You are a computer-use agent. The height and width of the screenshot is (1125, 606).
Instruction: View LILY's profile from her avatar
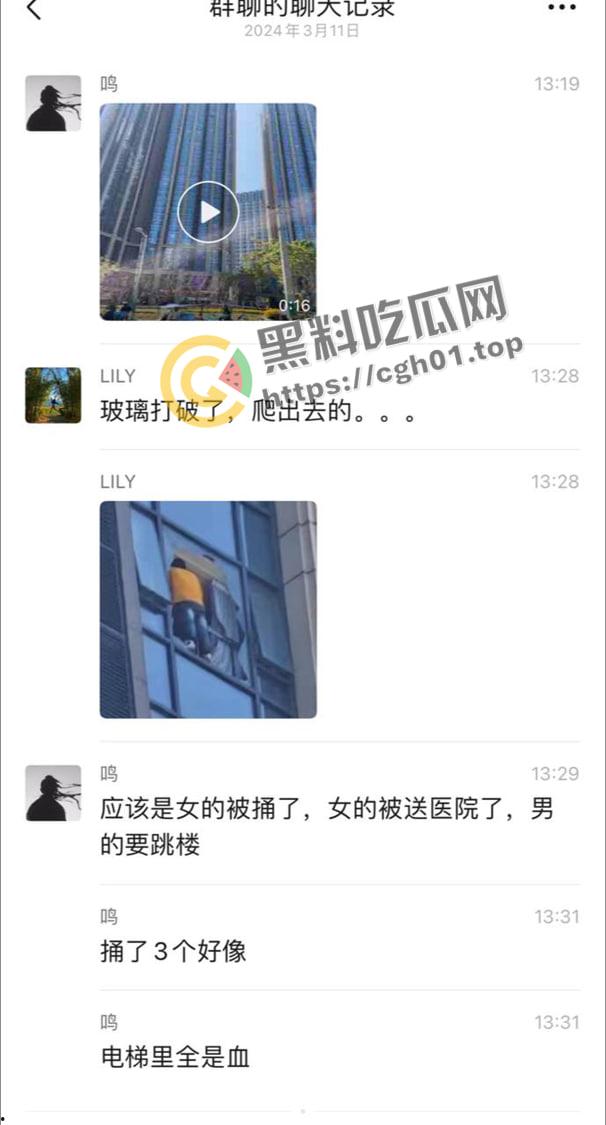[53, 395]
